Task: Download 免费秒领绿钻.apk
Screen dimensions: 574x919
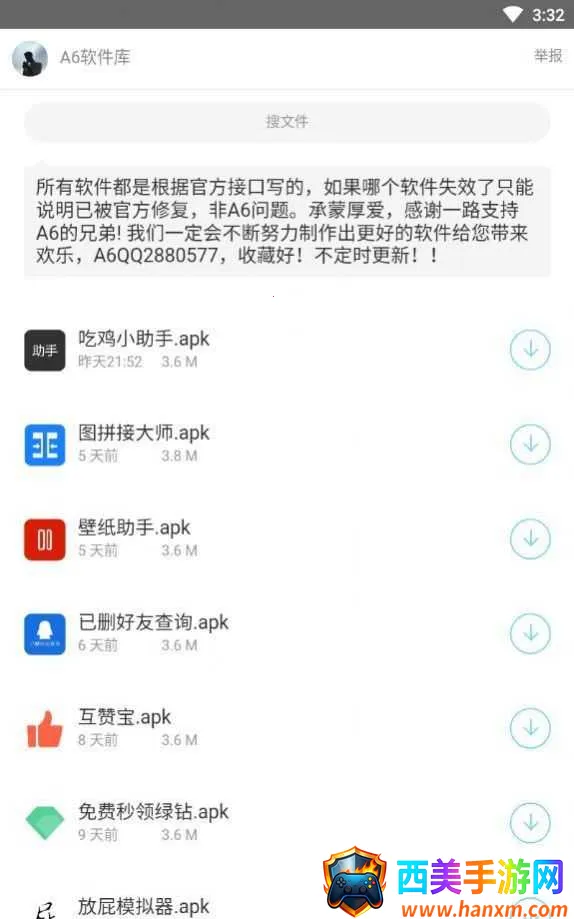Action: point(530,822)
